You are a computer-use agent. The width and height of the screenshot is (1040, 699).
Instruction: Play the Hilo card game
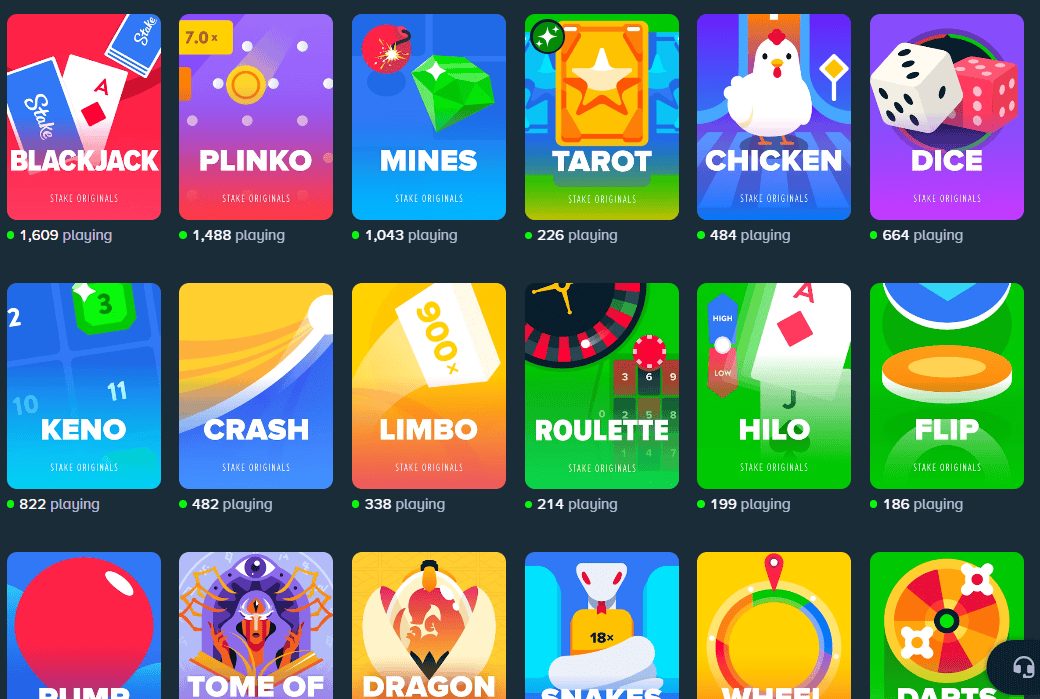[x=773, y=386]
